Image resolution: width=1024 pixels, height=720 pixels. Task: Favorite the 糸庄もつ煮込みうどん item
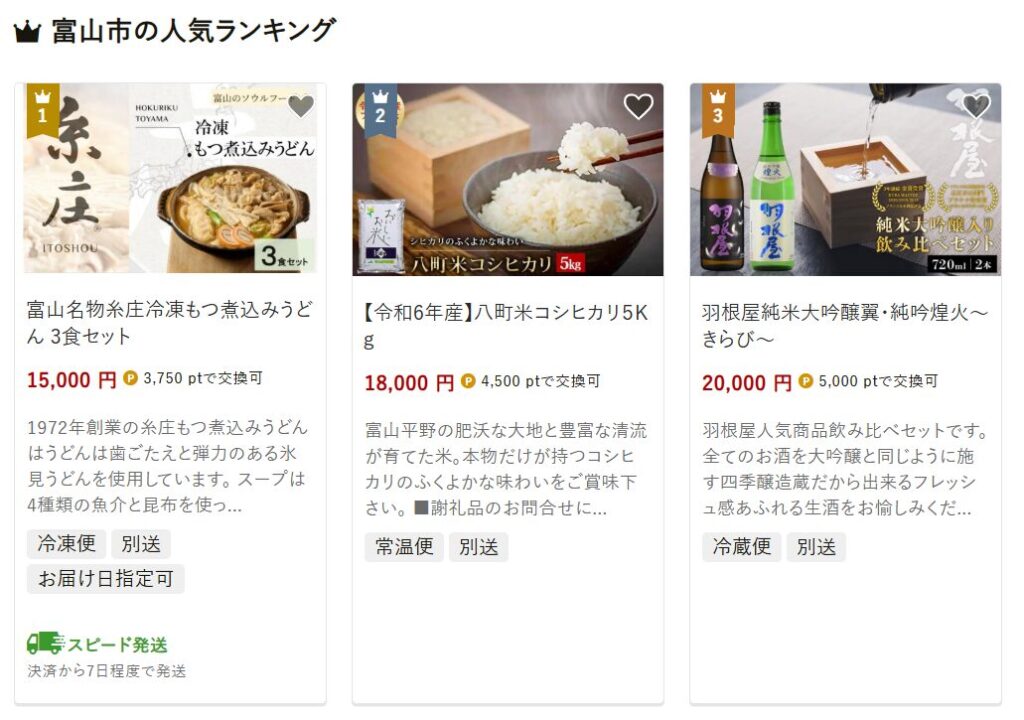click(301, 106)
